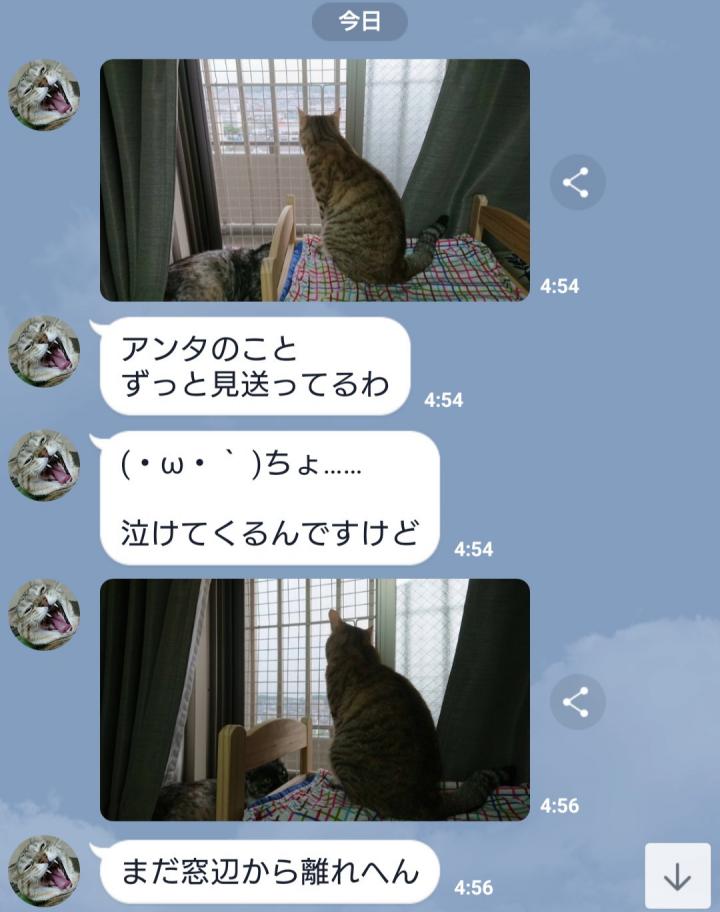Share the photo sent at 4:54

tap(577, 182)
